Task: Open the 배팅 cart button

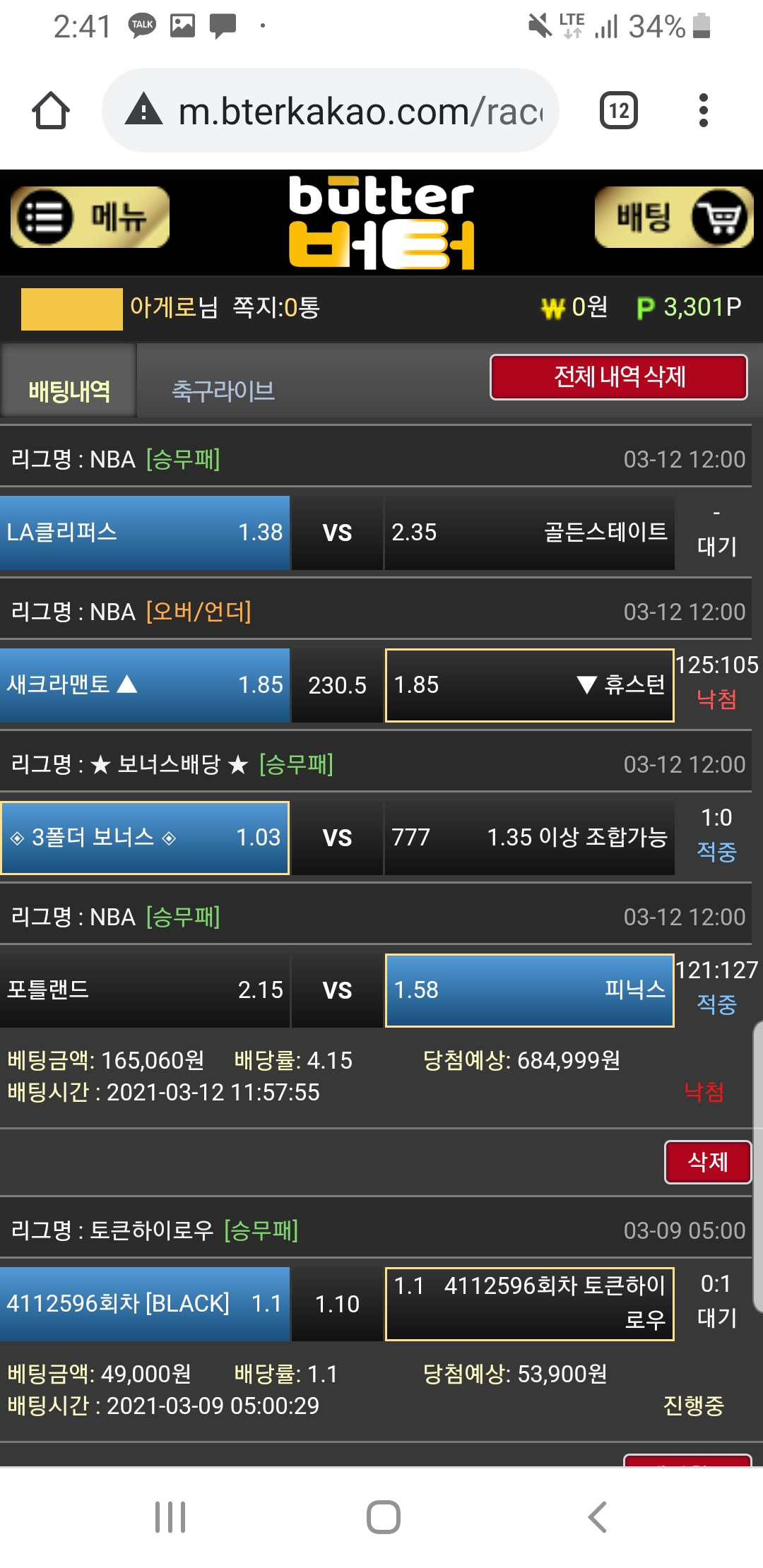Action: [674, 217]
